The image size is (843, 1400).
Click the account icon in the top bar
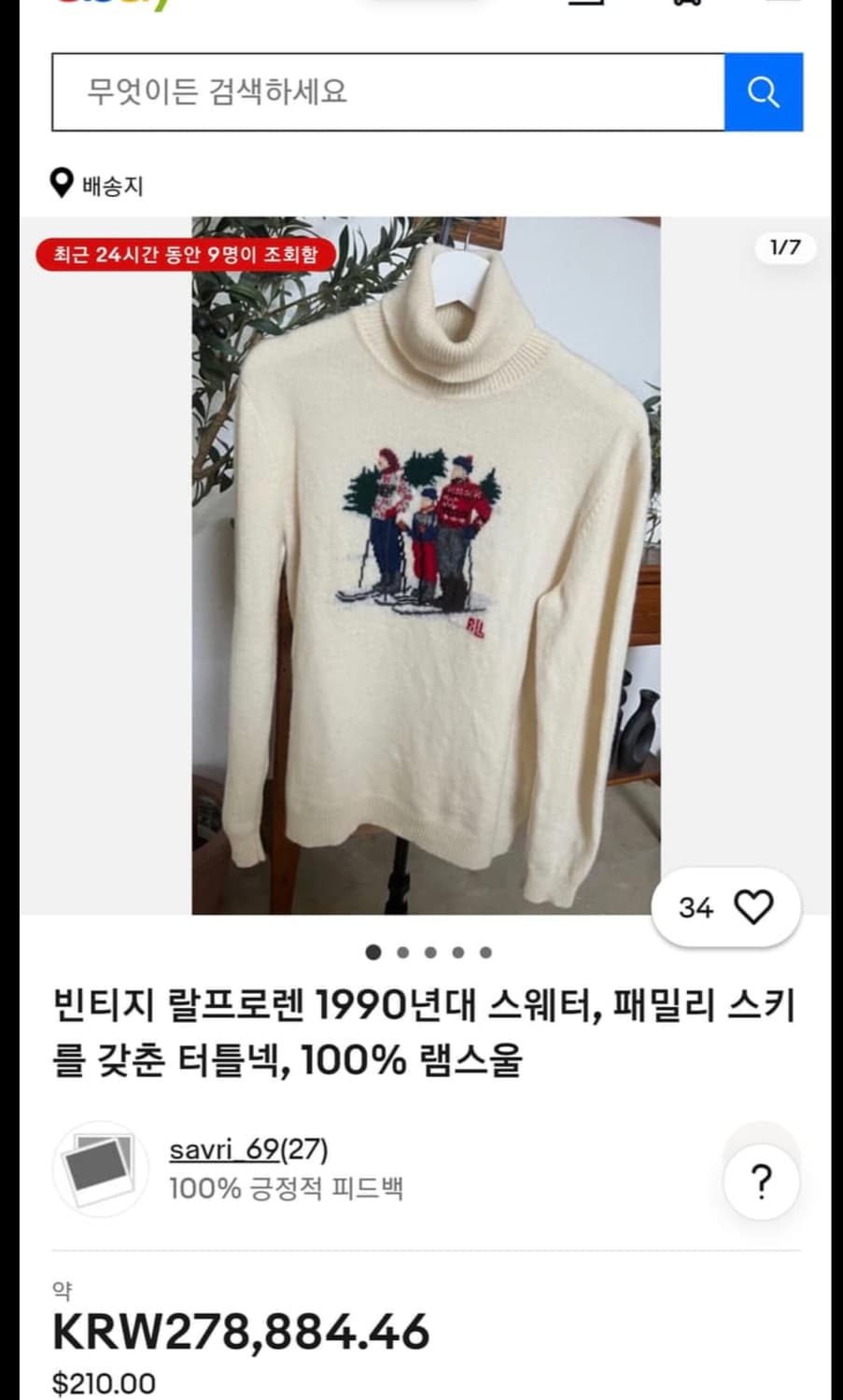[x=586, y=5]
